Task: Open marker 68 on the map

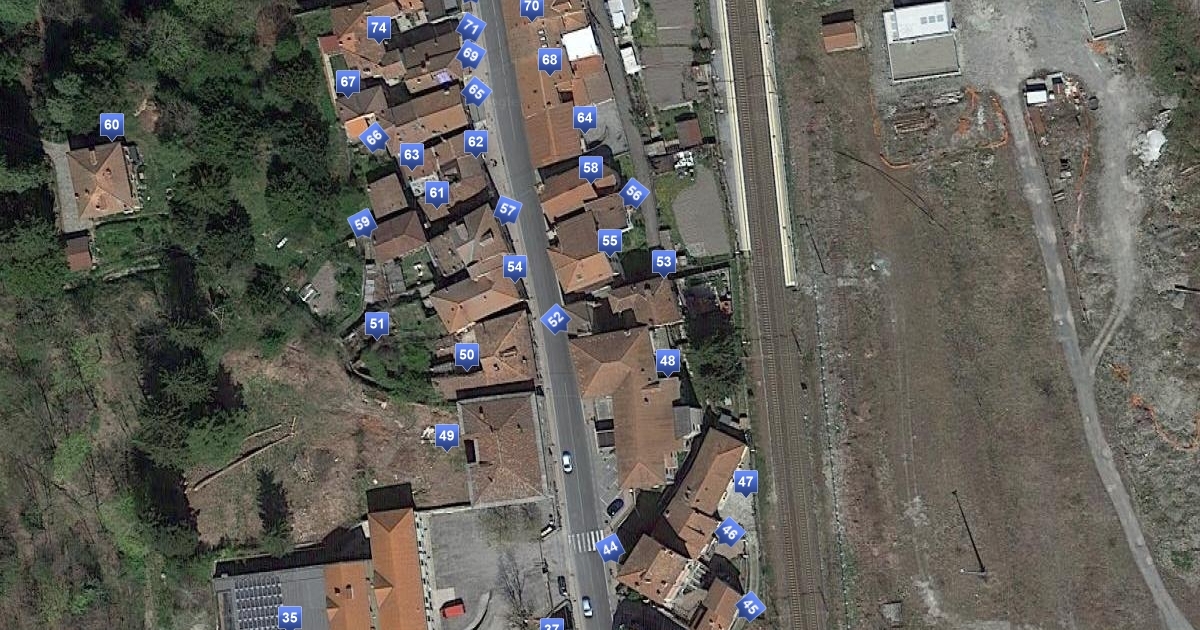Action: (x=549, y=60)
